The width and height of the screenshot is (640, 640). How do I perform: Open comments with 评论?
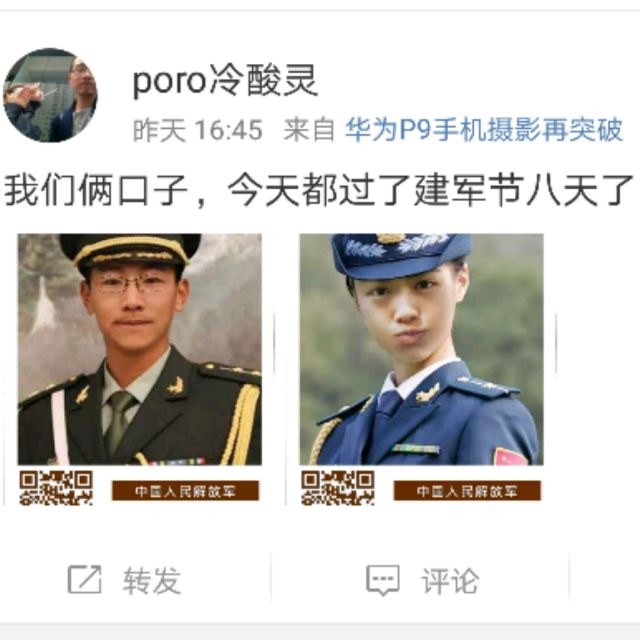[422, 580]
